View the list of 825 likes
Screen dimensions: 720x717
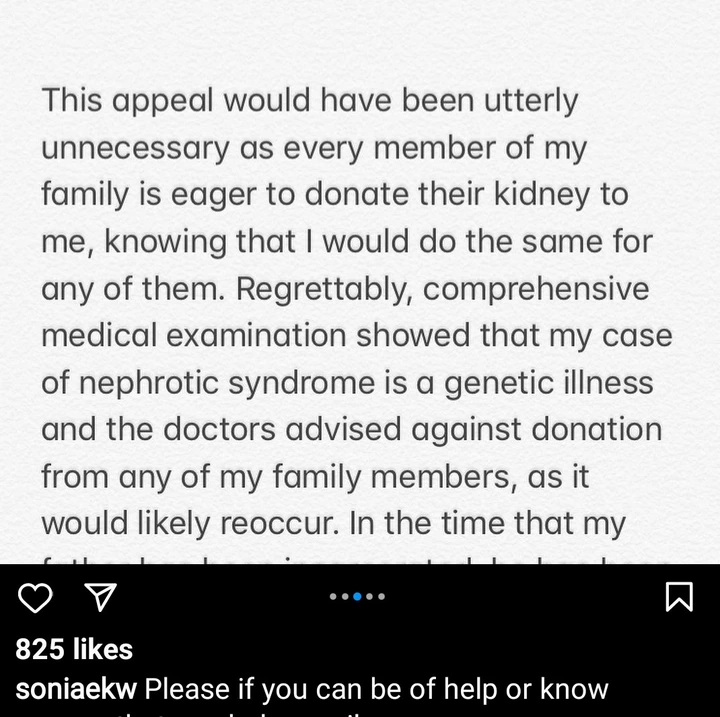(x=74, y=649)
